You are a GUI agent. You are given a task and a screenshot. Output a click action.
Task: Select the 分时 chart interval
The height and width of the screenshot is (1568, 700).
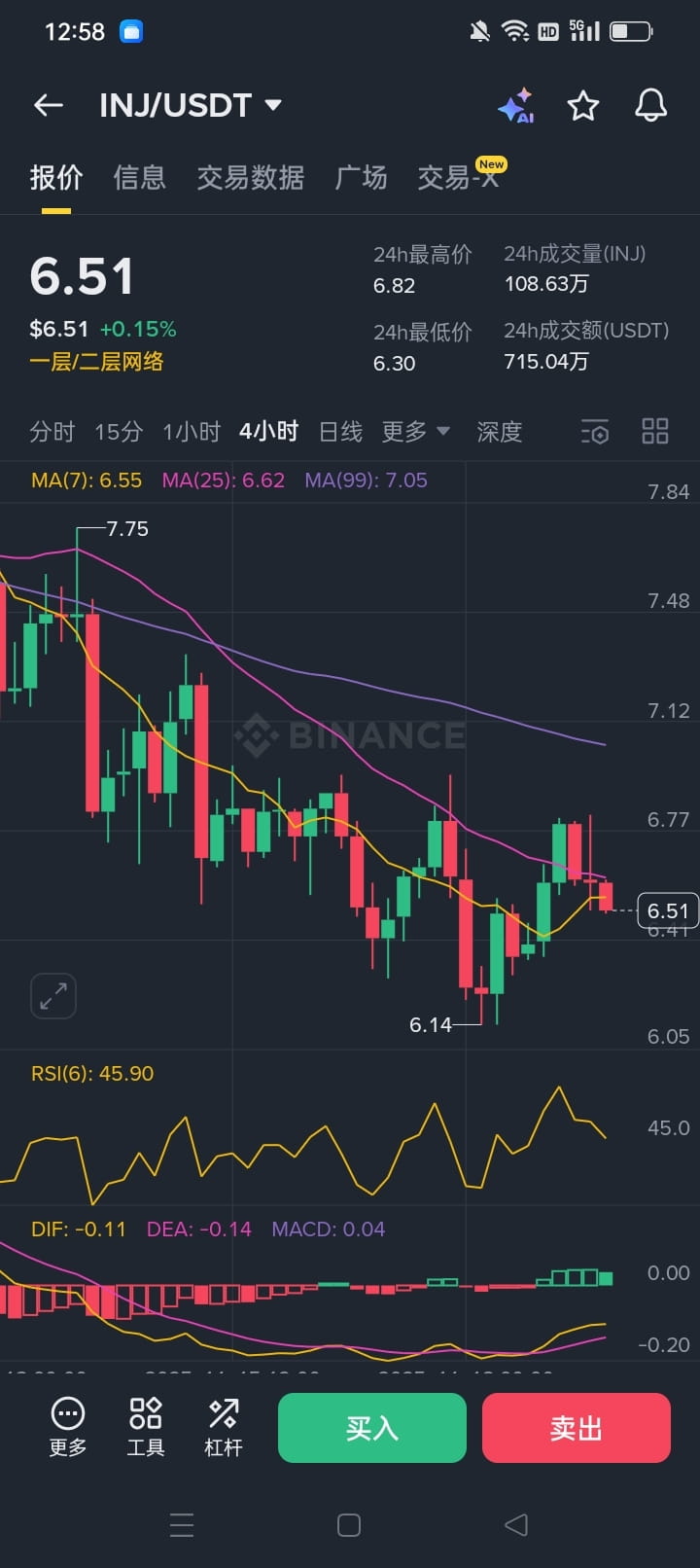pos(52,431)
